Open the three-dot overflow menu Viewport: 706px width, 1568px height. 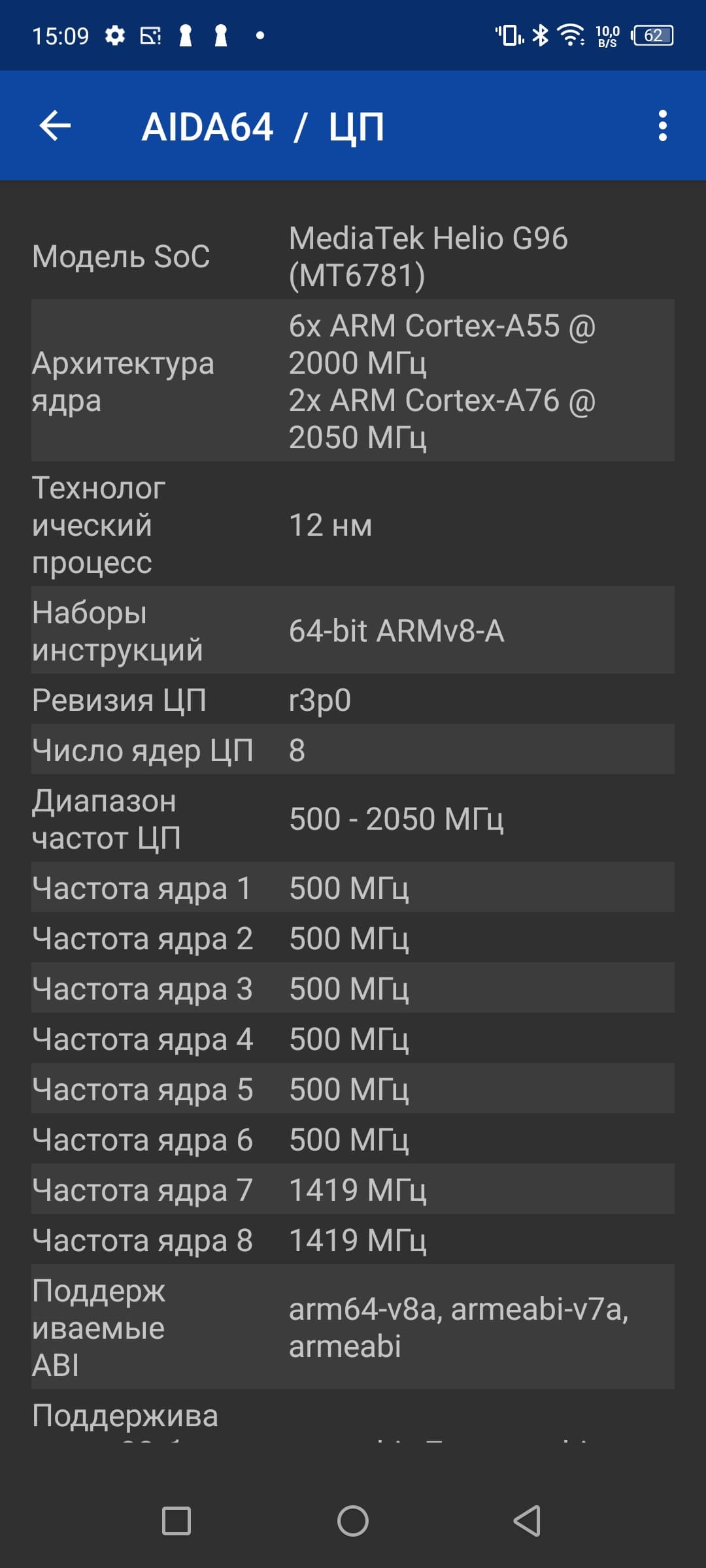(x=662, y=125)
